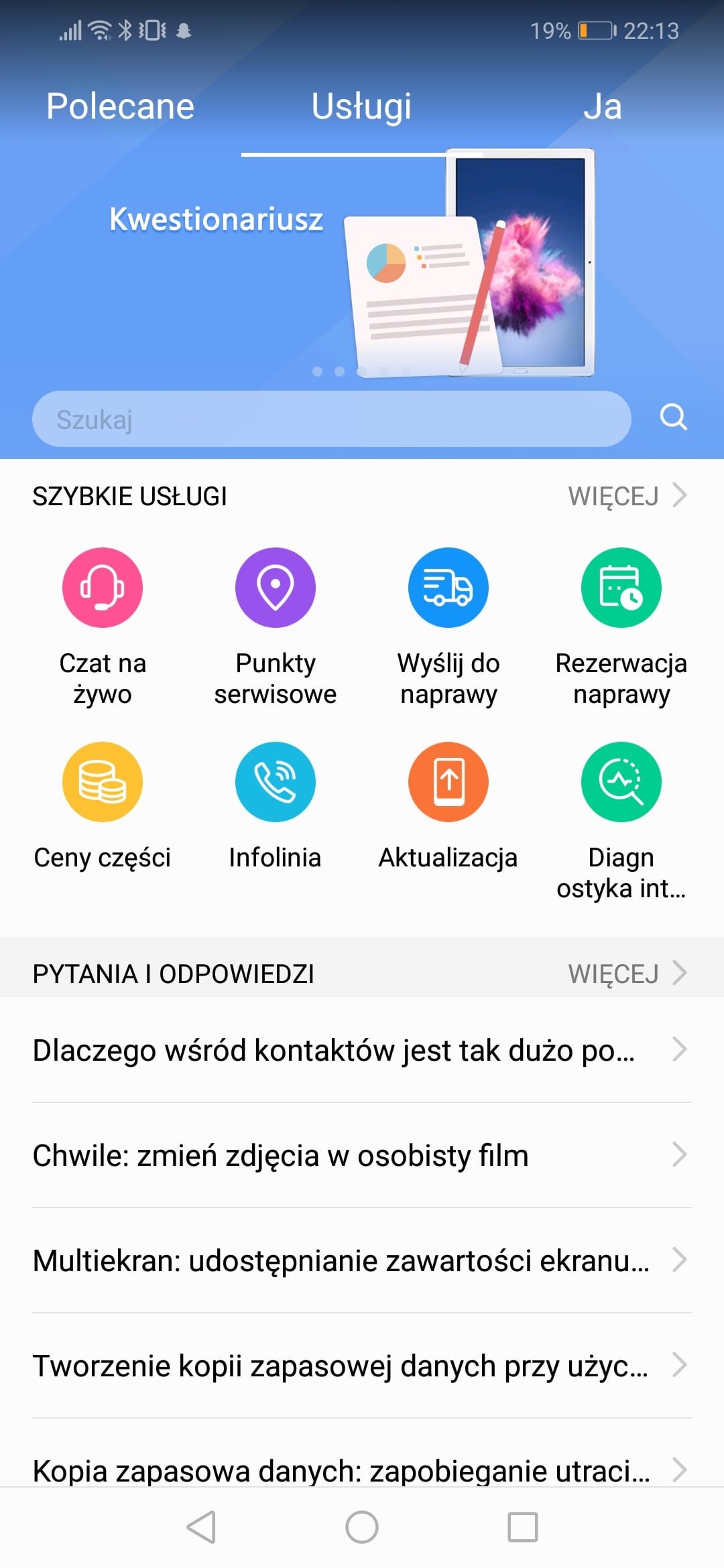The height and width of the screenshot is (1568, 724).
Task: Tap the magnifier search icon
Action: click(673, 417)
